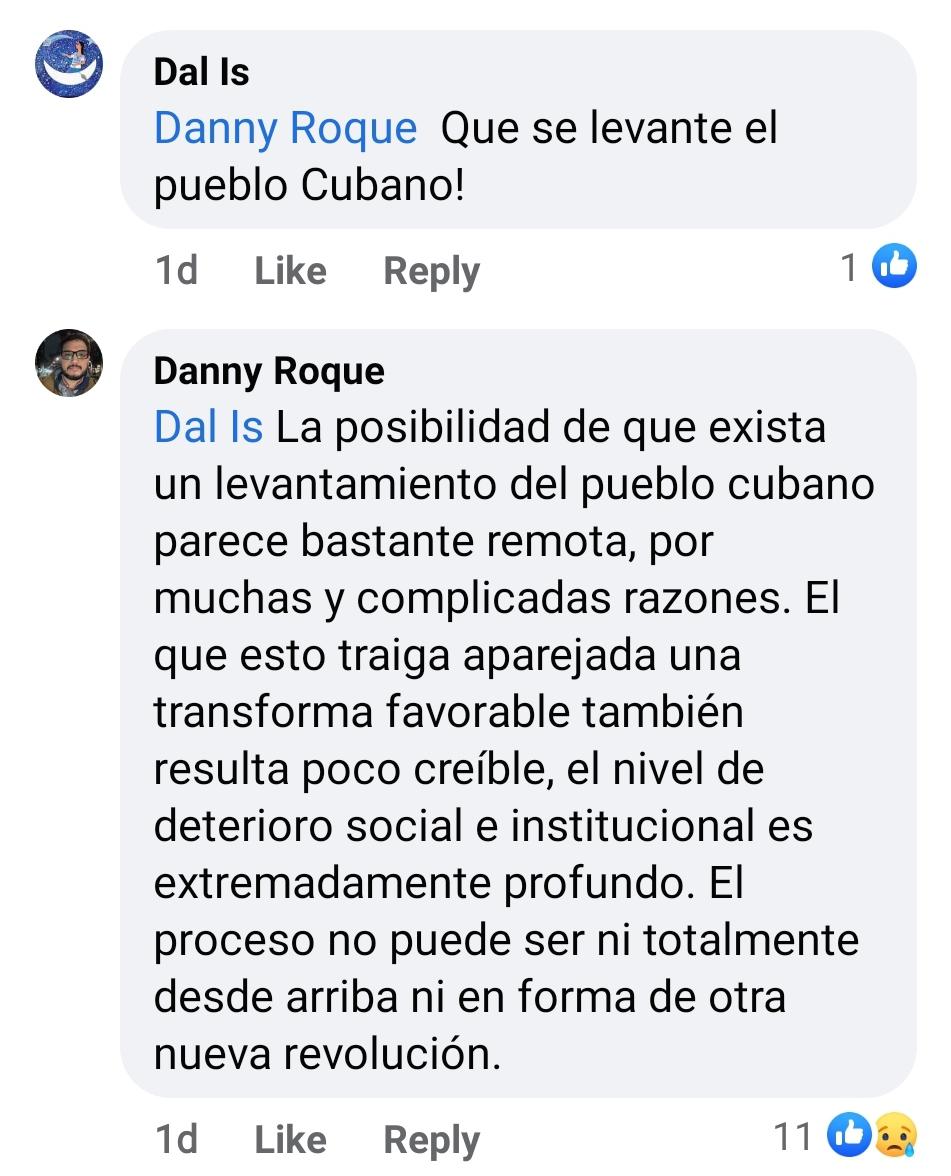Like Danny Roque's comment

290,1139
